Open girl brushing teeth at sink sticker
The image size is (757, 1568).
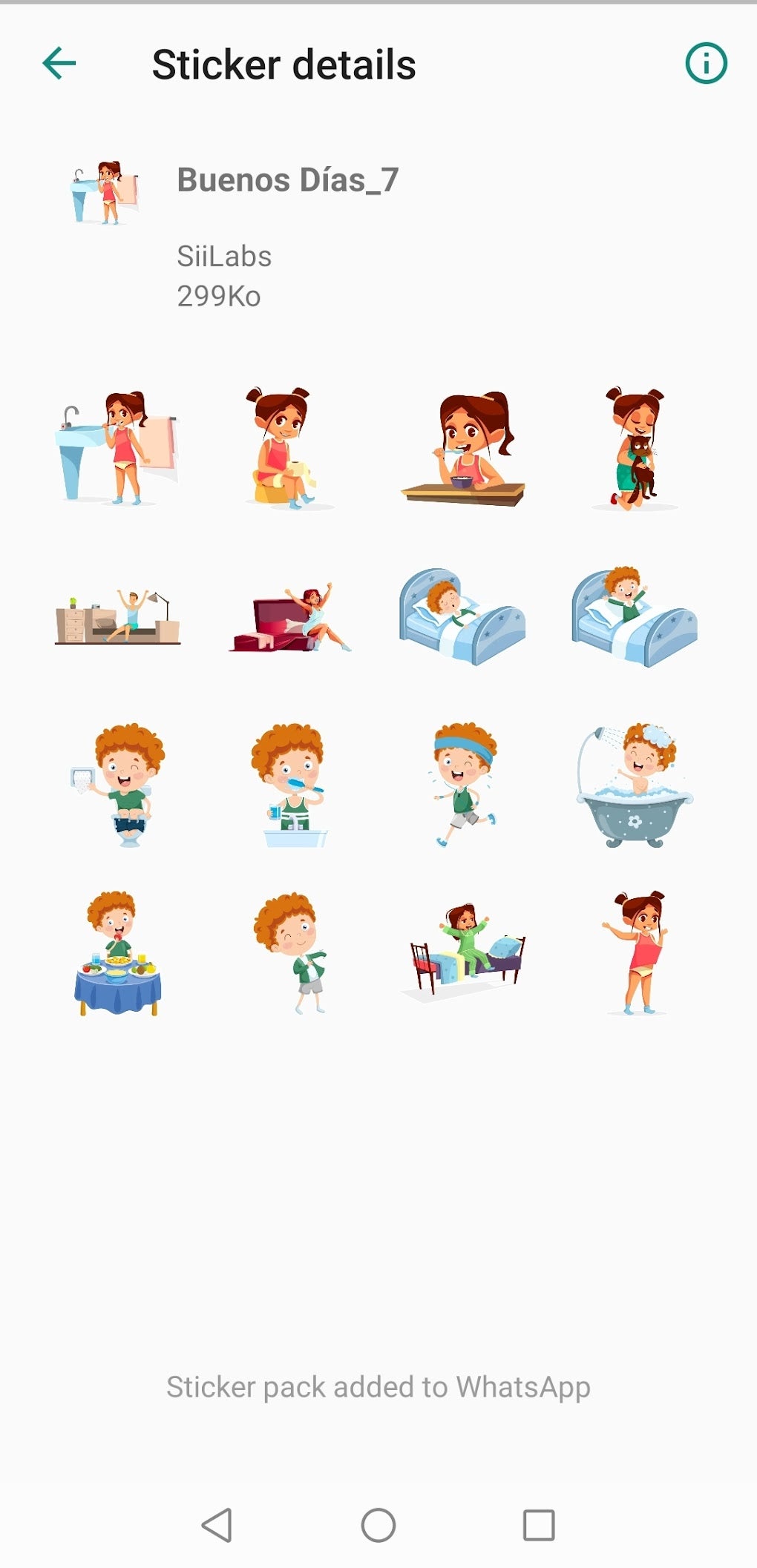[118, 448]
